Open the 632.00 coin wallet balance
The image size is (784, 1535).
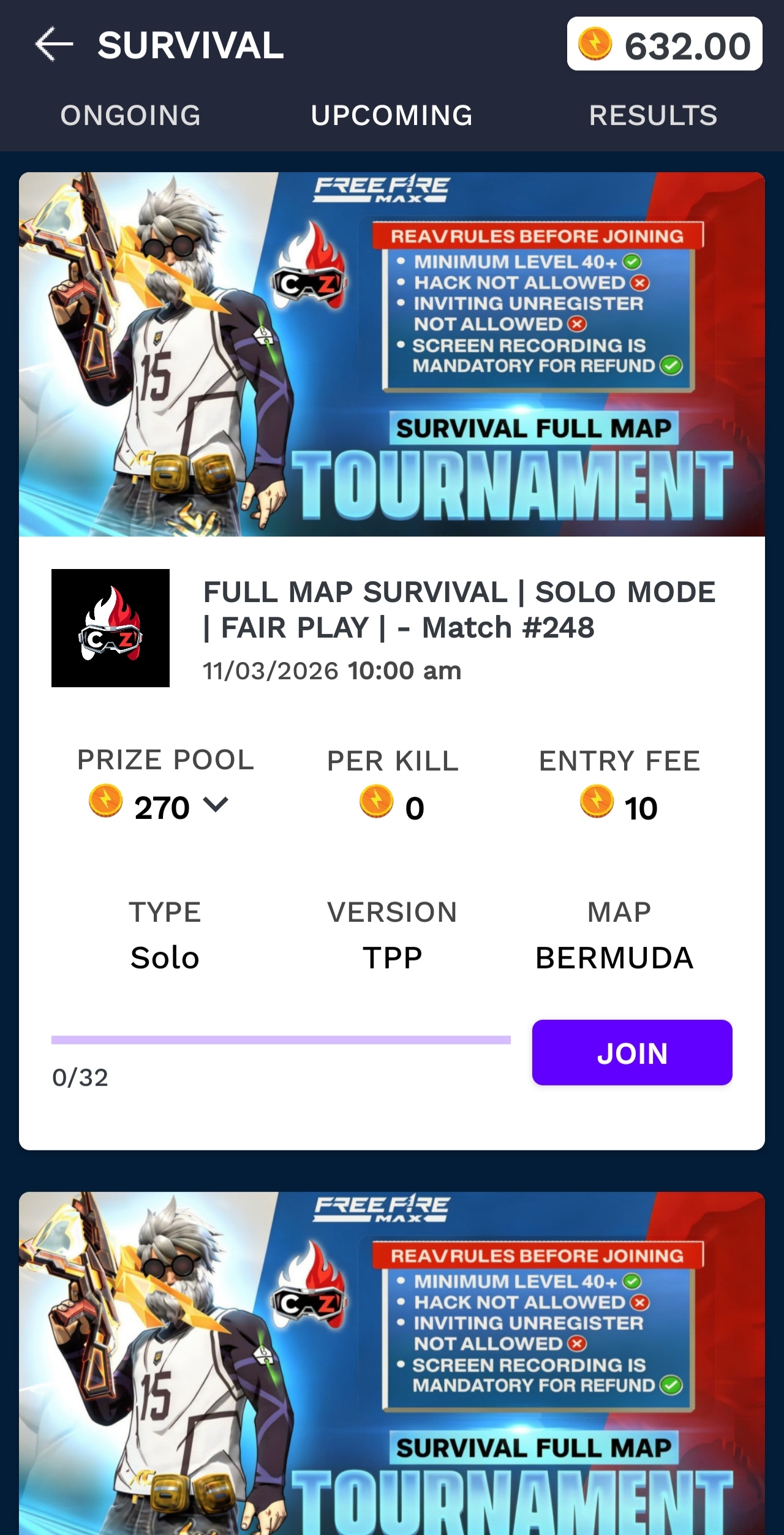665,45
